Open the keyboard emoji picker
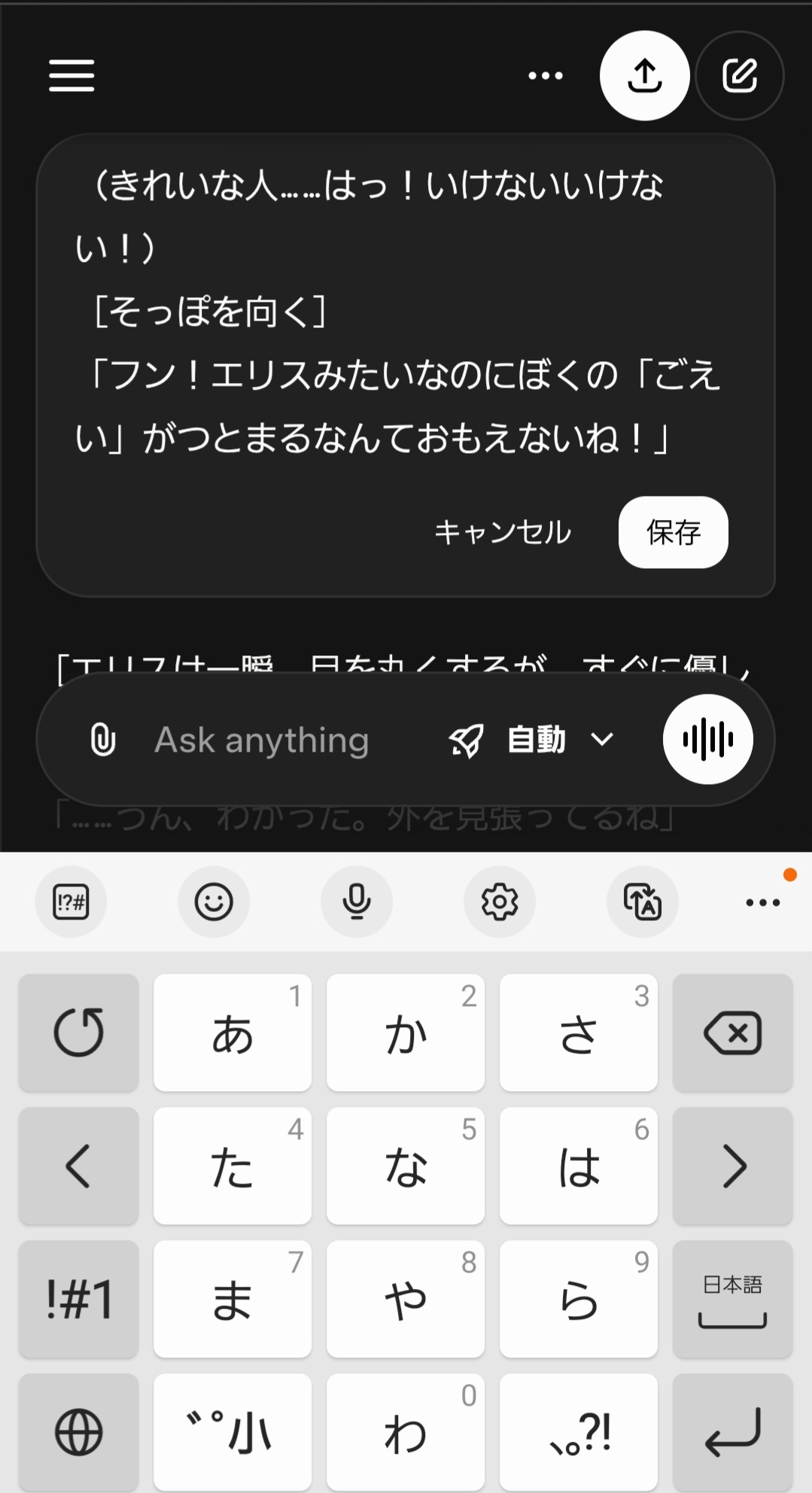The height and width of the screenshot is (1493, 812). coord(214,902)
